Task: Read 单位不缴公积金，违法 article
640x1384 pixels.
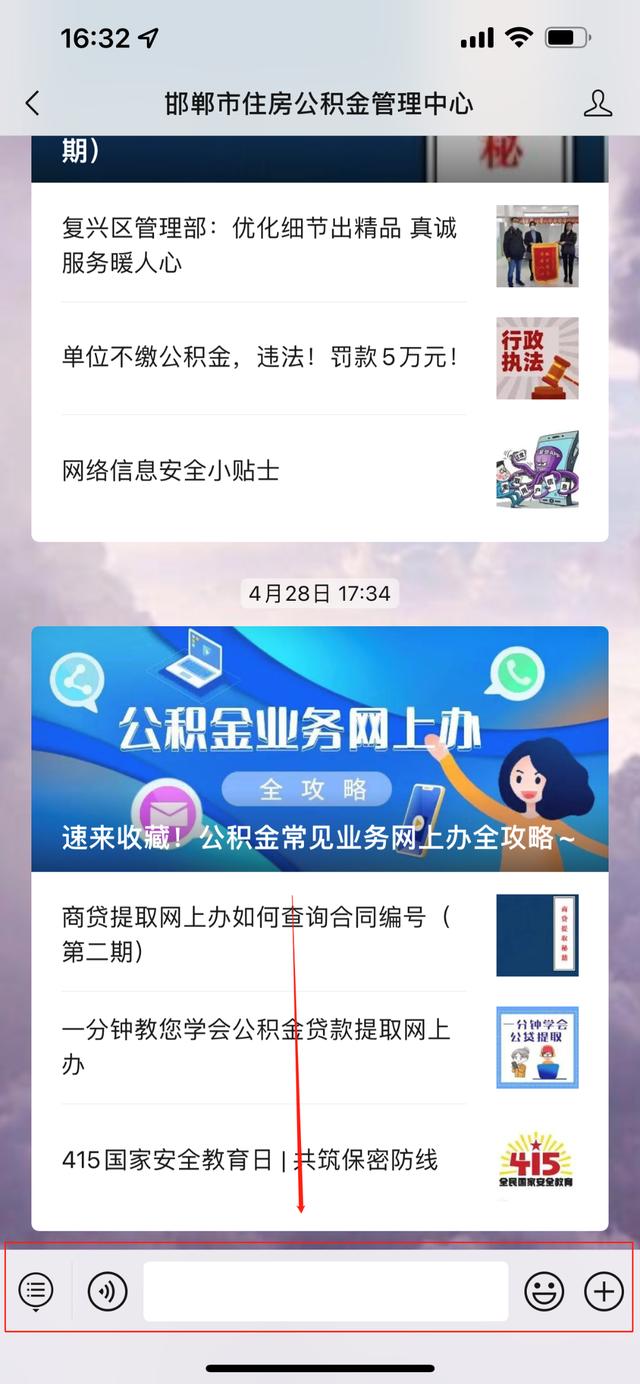Action: (260, 358)
